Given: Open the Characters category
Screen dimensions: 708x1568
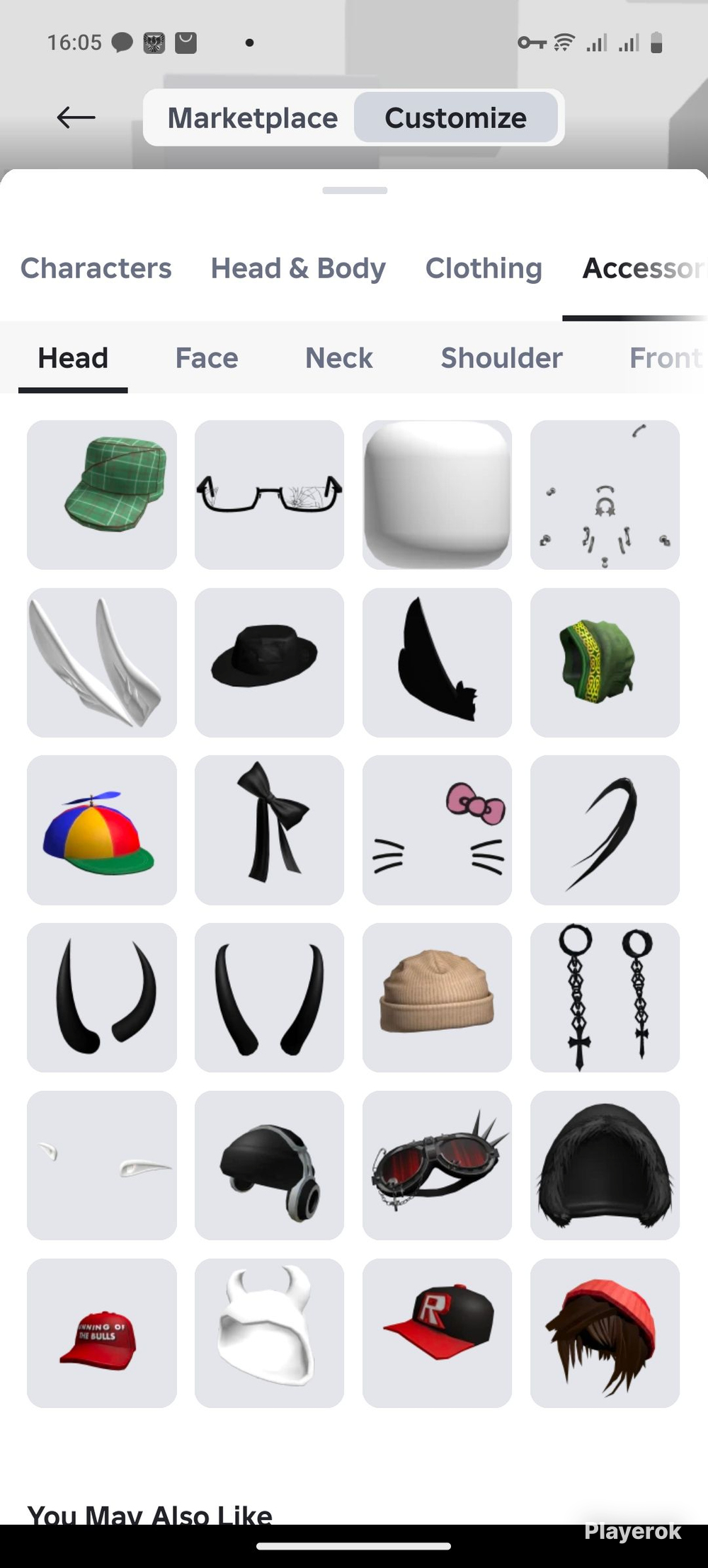Looking at the screenshot, I should 96,268.
